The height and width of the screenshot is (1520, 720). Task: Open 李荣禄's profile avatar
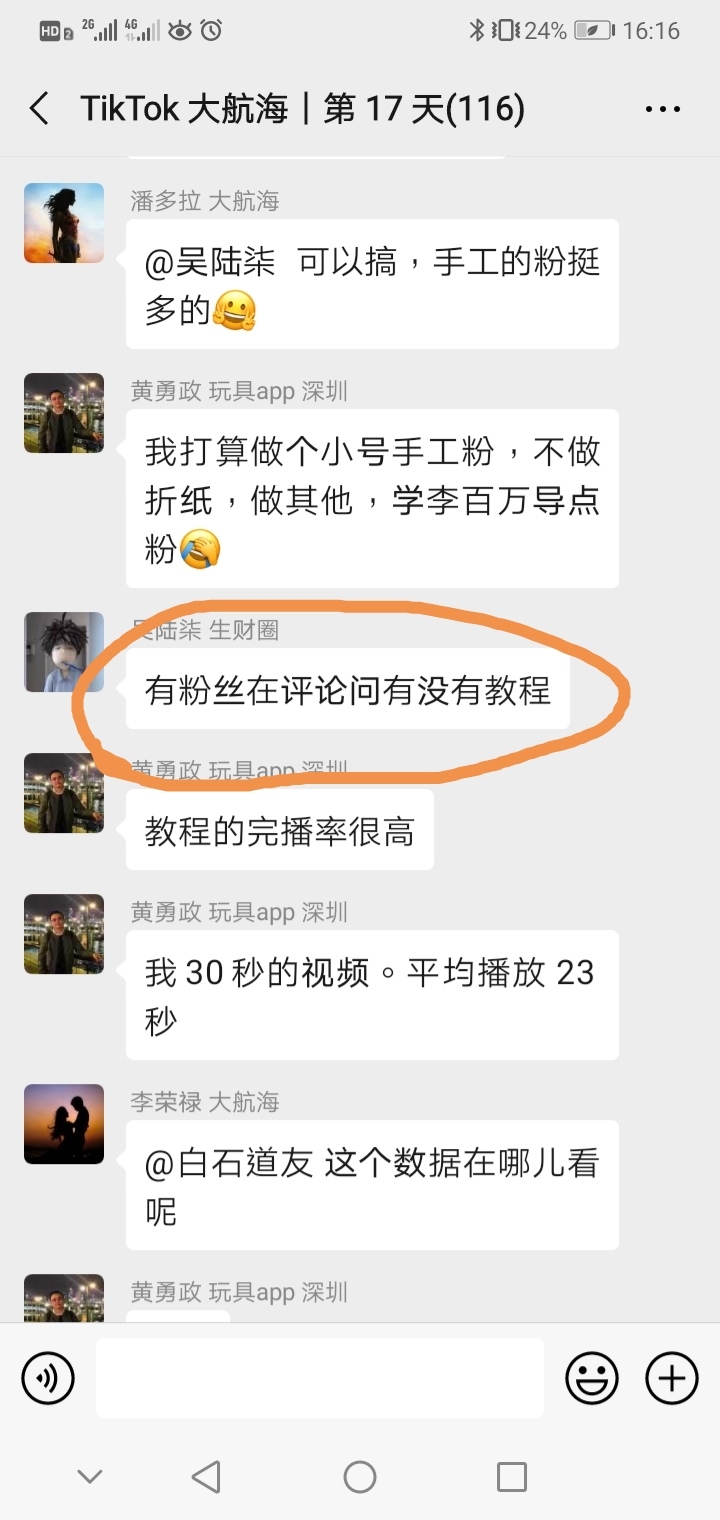click(64, 1123)
